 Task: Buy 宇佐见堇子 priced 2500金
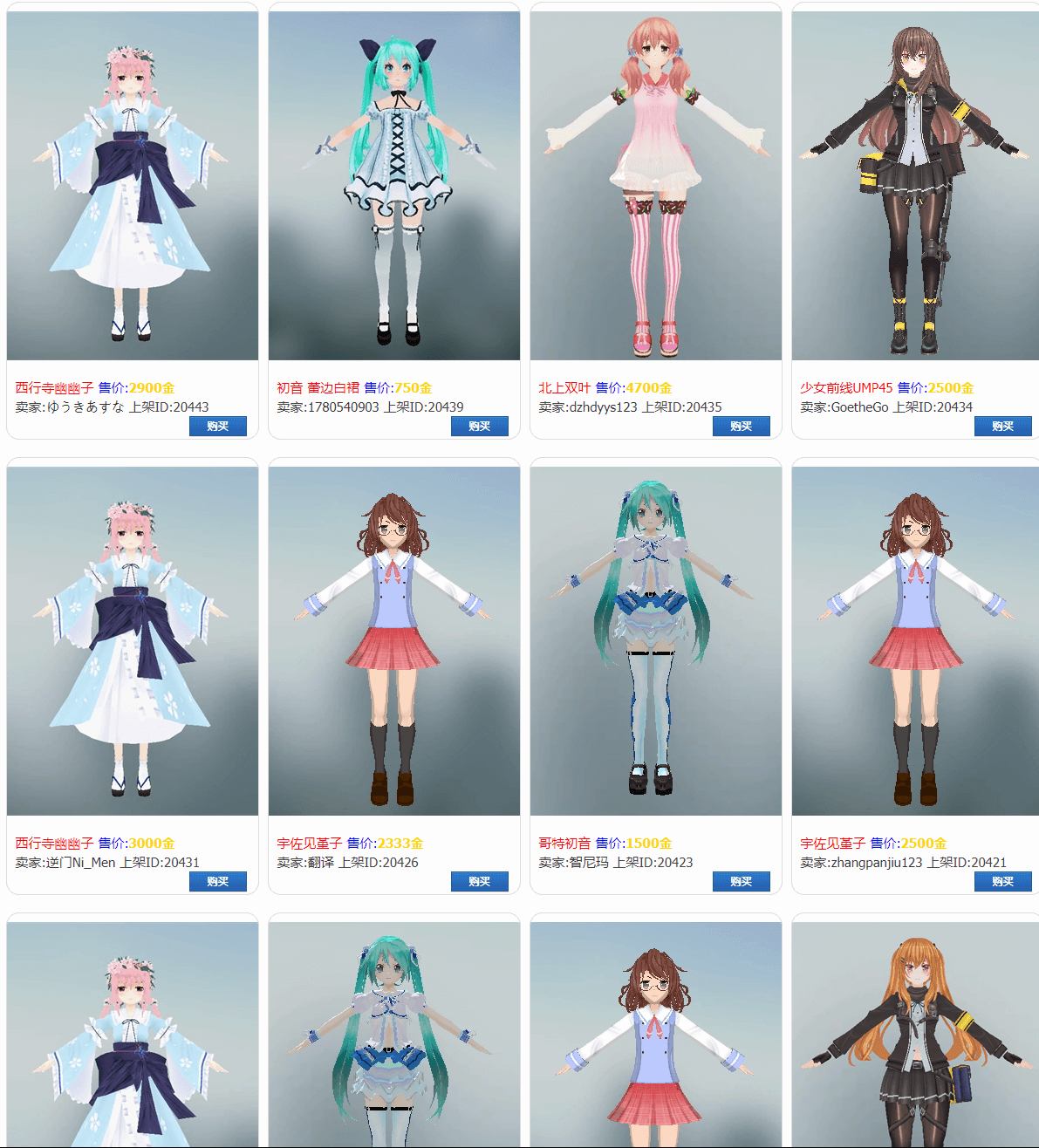1002,881
